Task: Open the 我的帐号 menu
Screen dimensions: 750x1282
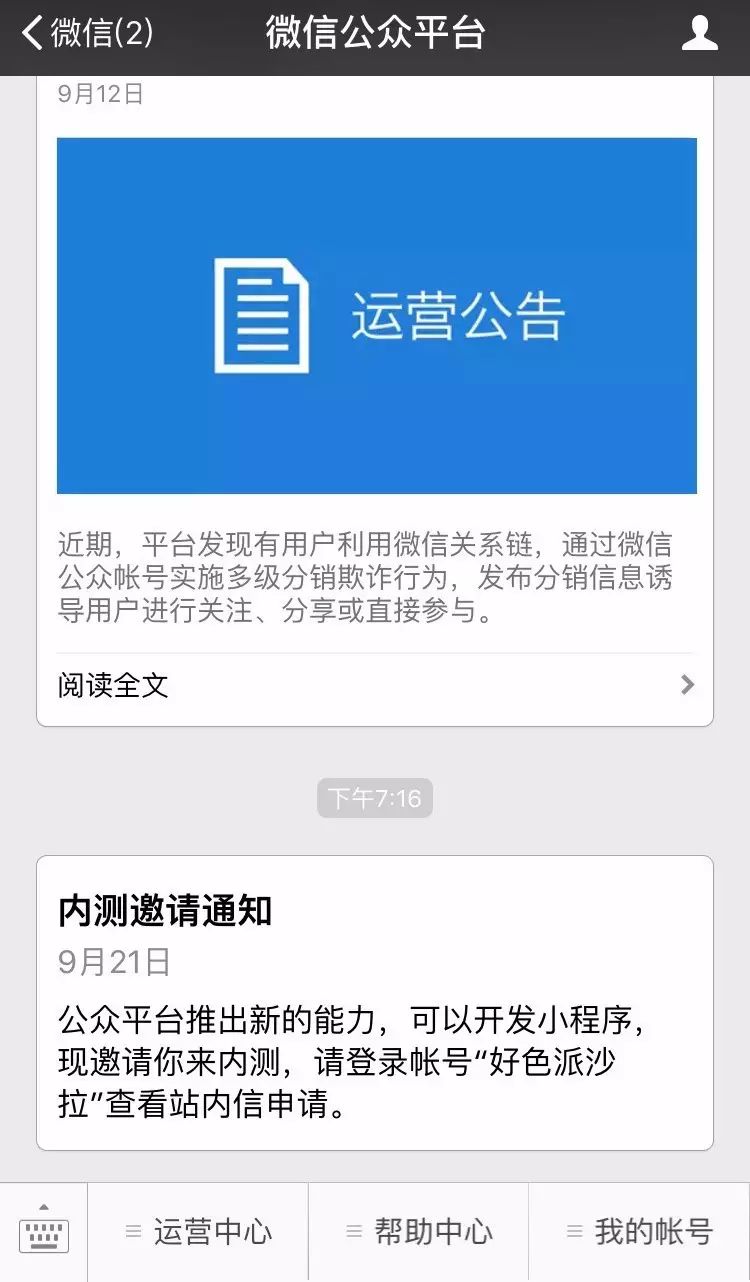Action: tap(639, 1232)
